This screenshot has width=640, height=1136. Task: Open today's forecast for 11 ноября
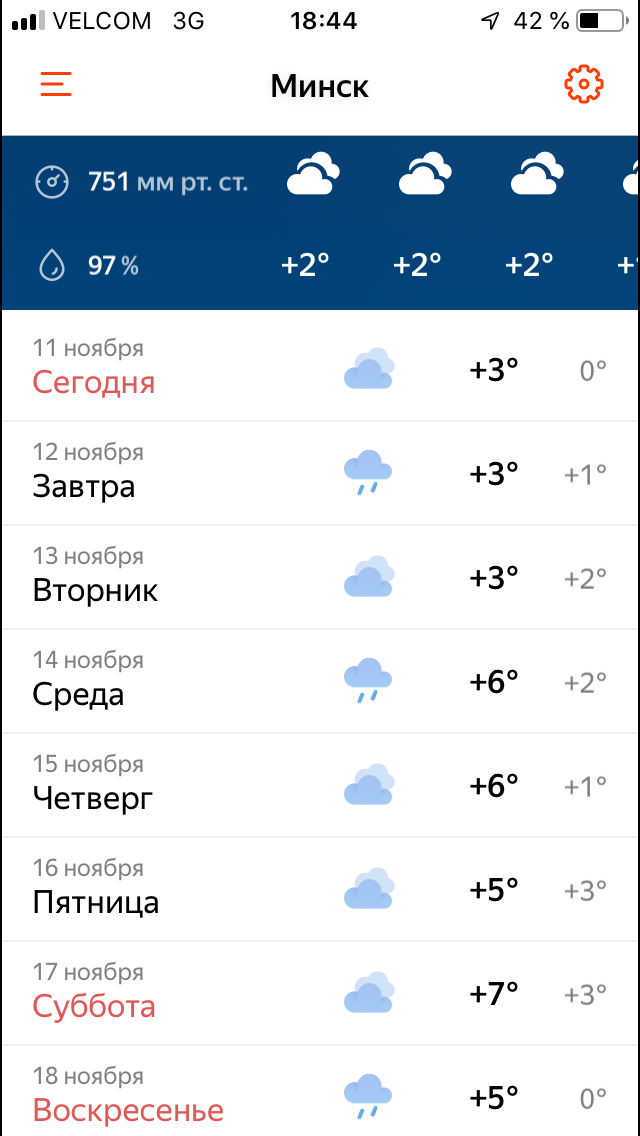click(320, 367)
